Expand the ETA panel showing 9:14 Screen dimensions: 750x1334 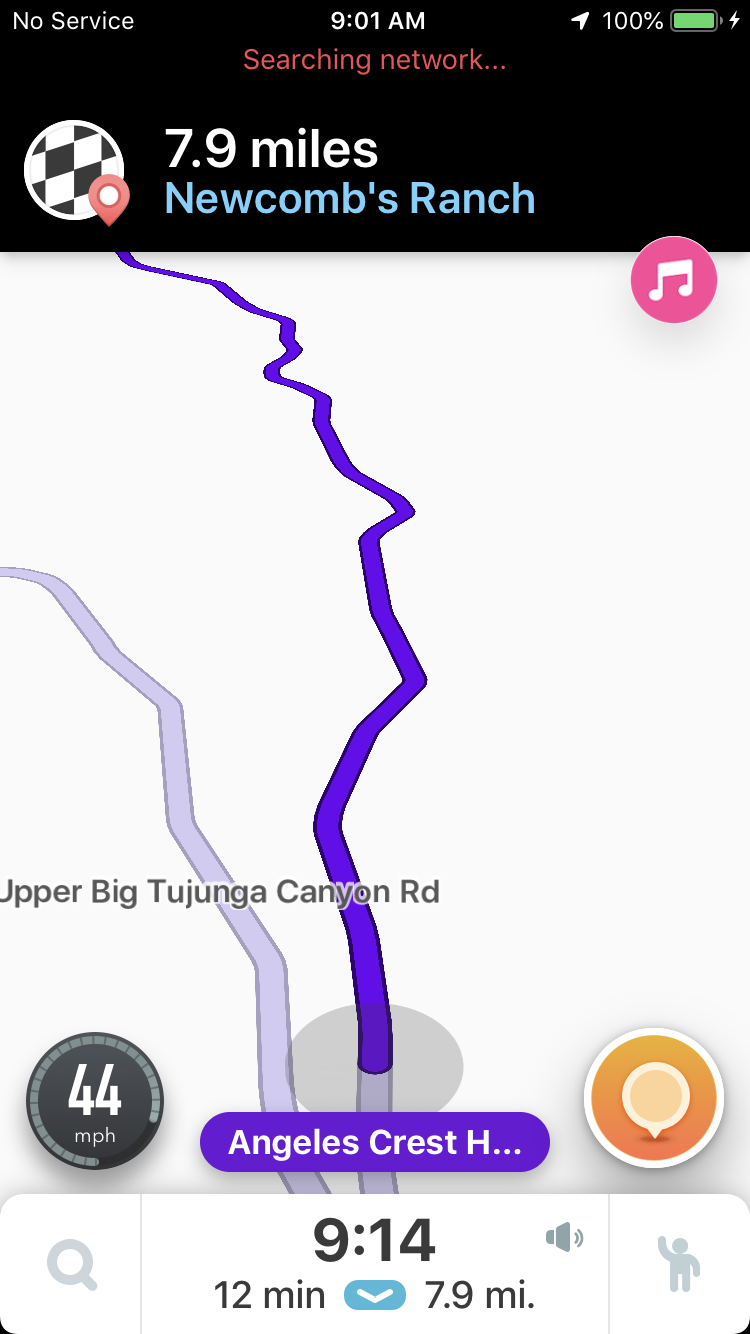pos(374,1262)
